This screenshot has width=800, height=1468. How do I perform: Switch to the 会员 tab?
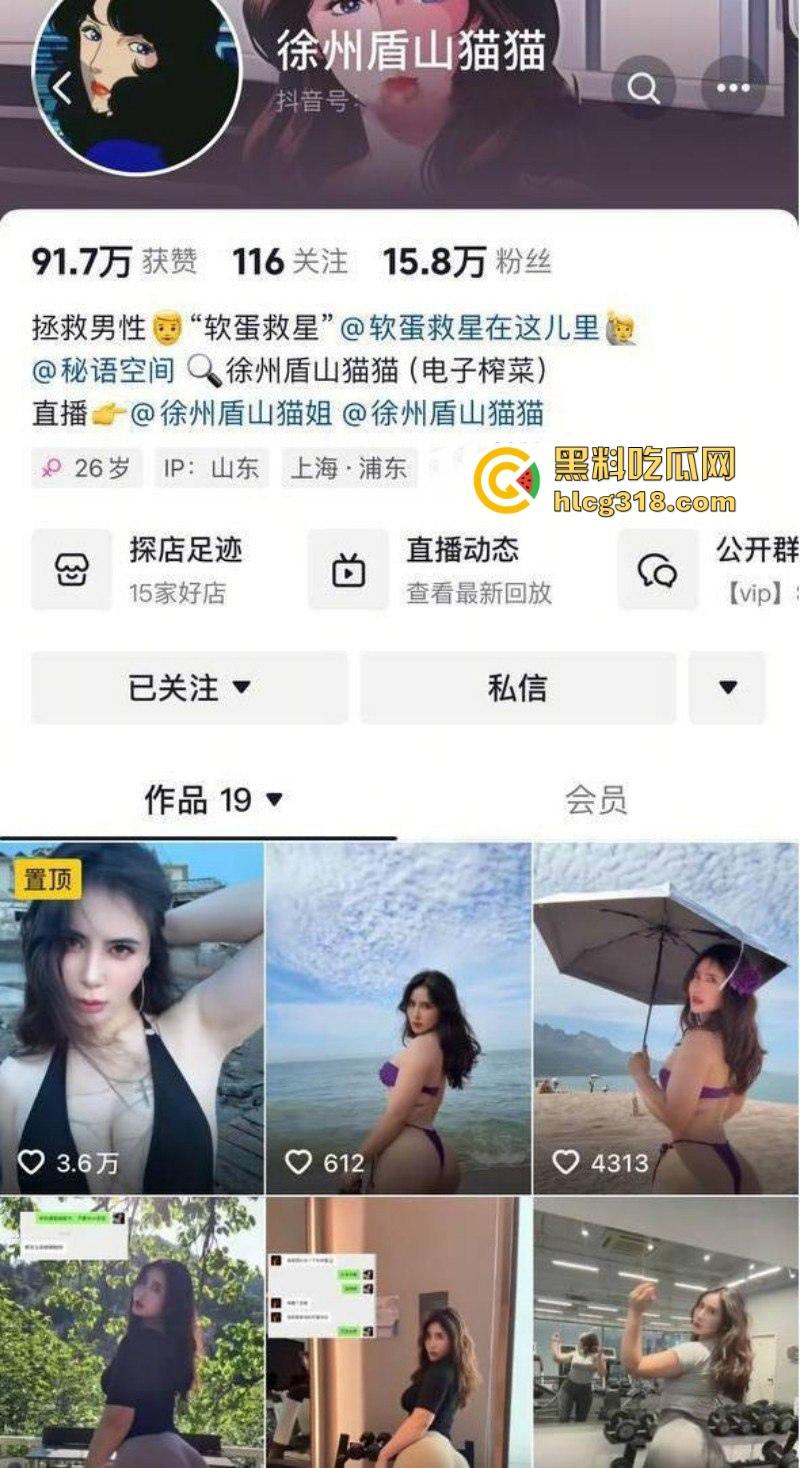599,799
